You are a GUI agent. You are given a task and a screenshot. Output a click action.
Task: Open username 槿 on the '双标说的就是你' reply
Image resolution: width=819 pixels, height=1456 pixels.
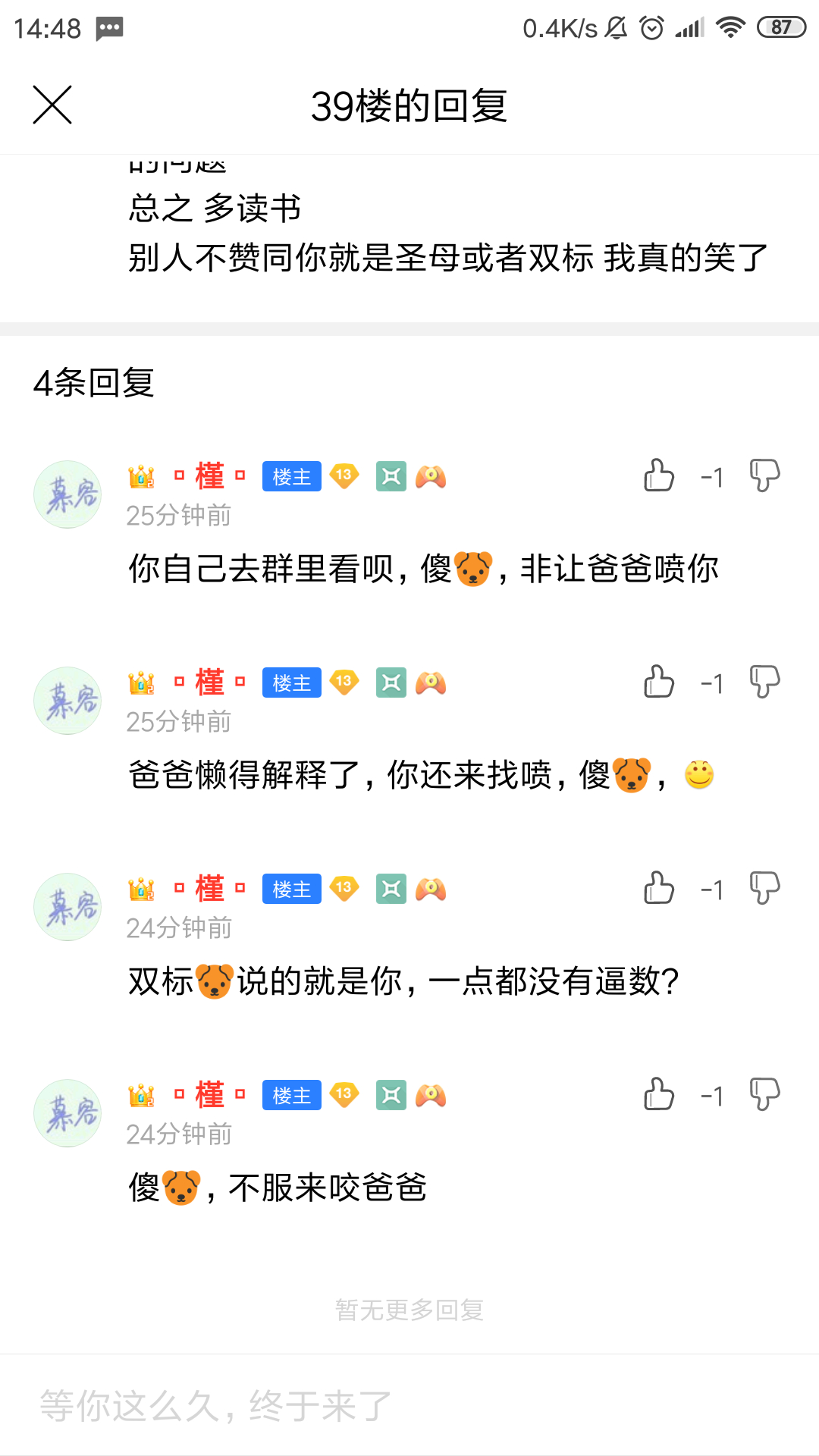pos(209,889)
